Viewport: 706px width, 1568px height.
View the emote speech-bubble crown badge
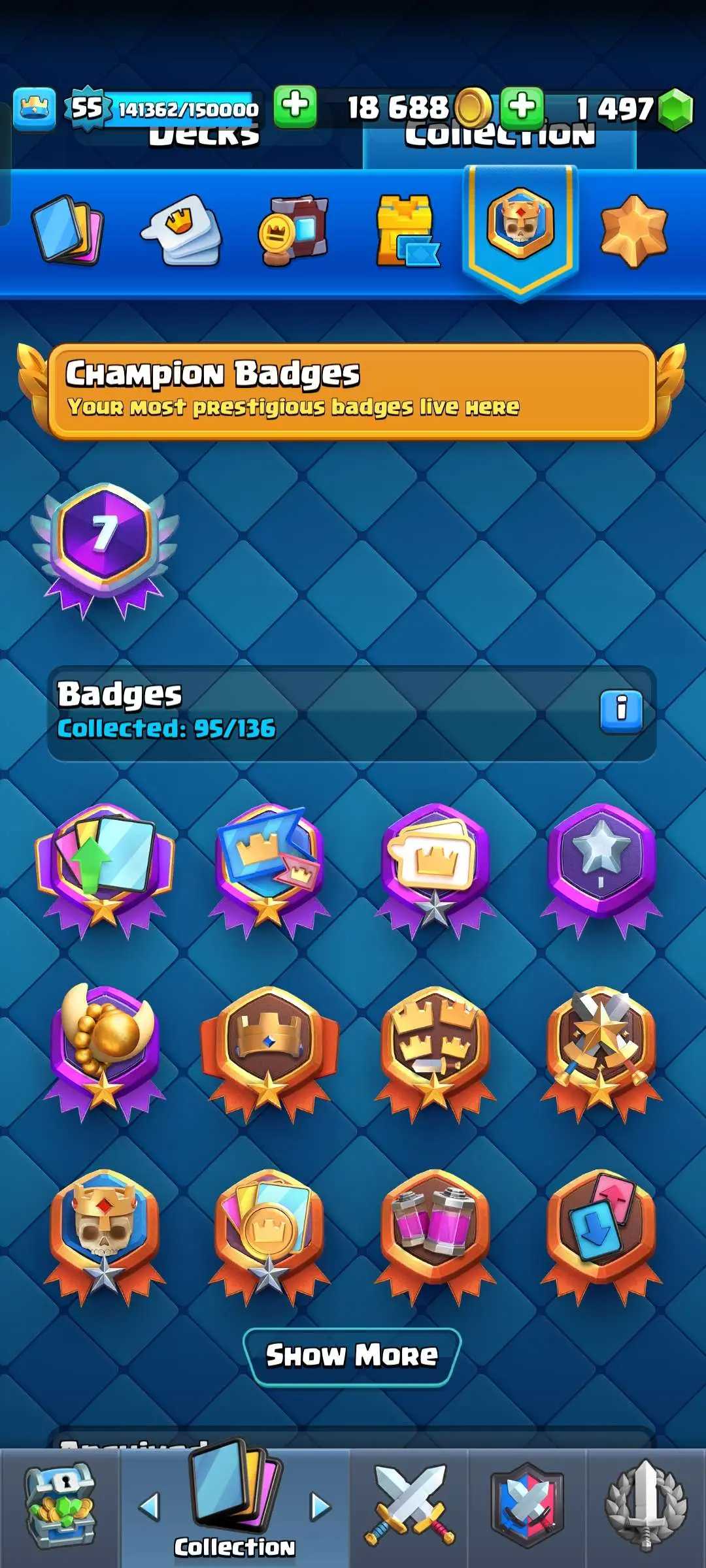pyautogui.click(x=434, y=868)
